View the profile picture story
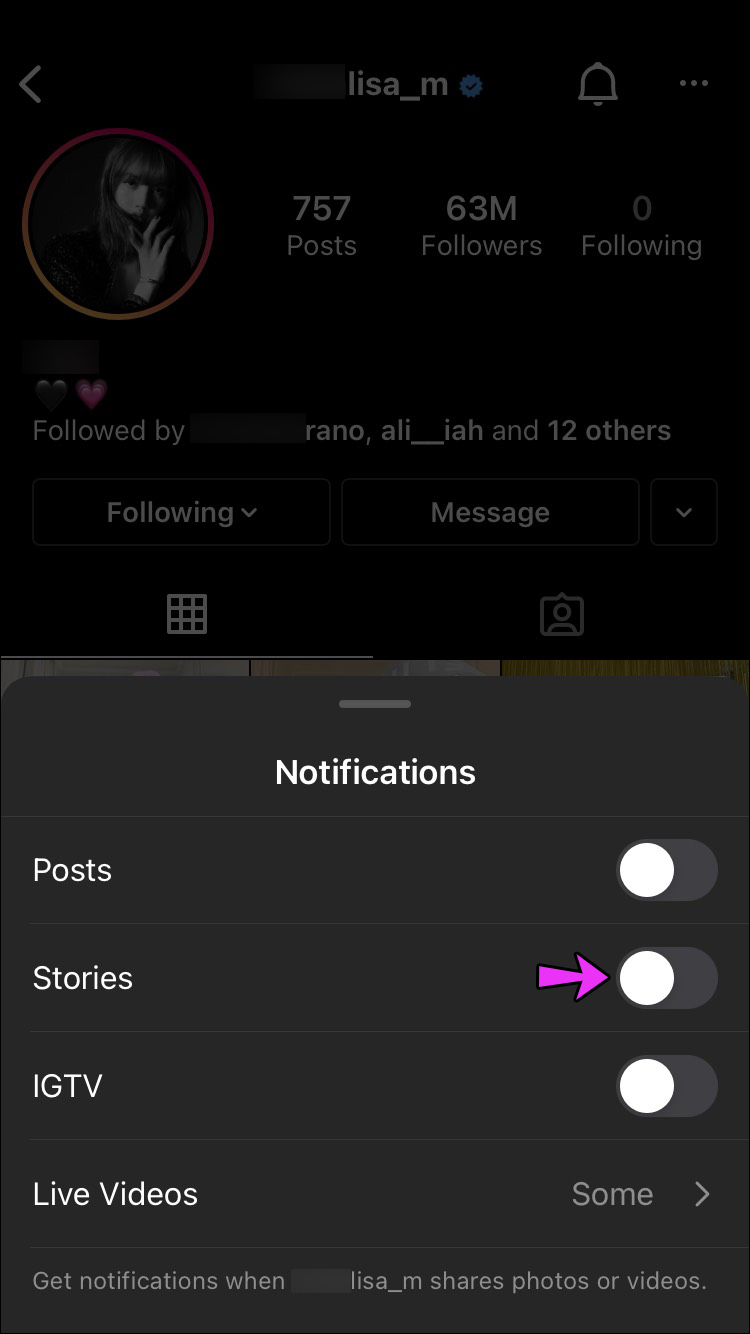 pyautogui.click(x=118, y=224)
